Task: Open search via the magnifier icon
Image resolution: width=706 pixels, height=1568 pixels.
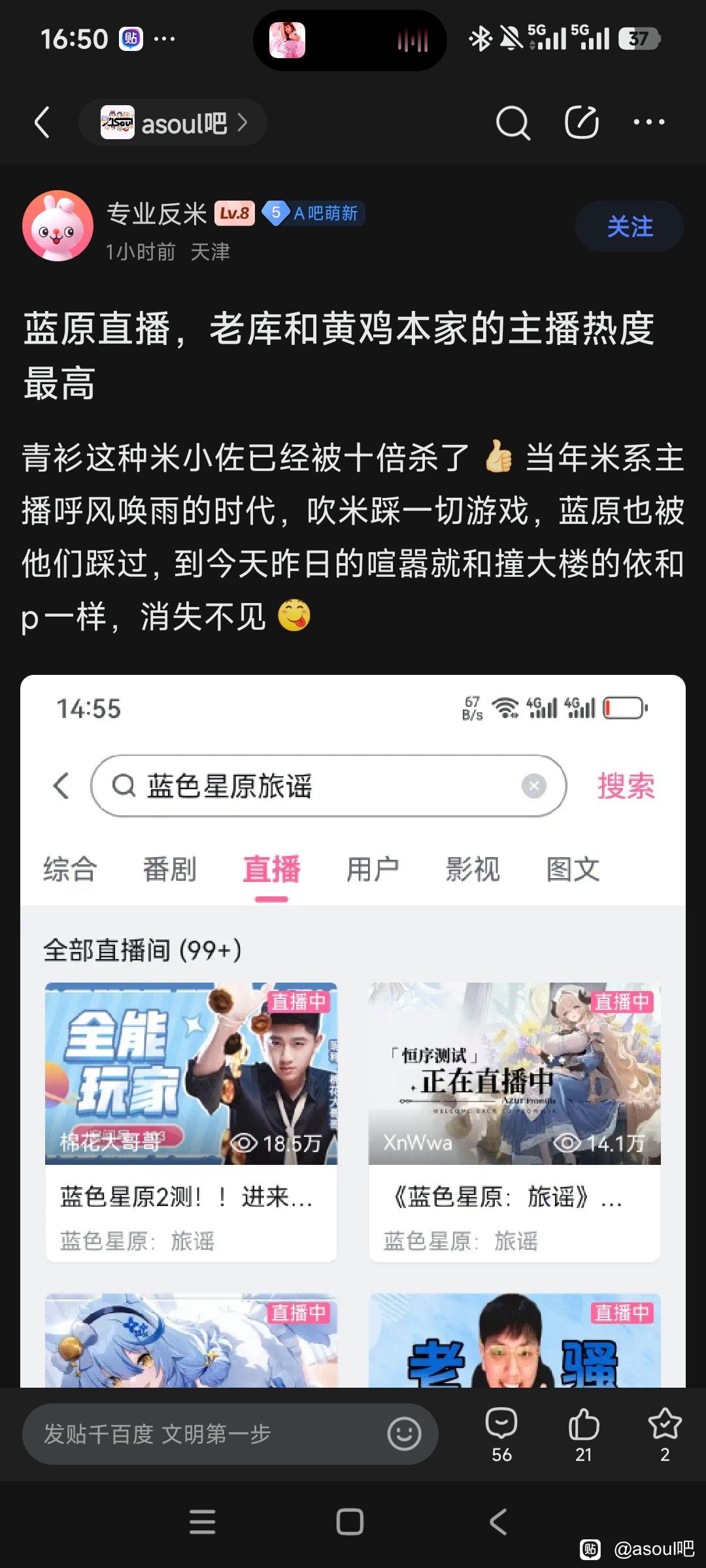Action: [513, 122]
